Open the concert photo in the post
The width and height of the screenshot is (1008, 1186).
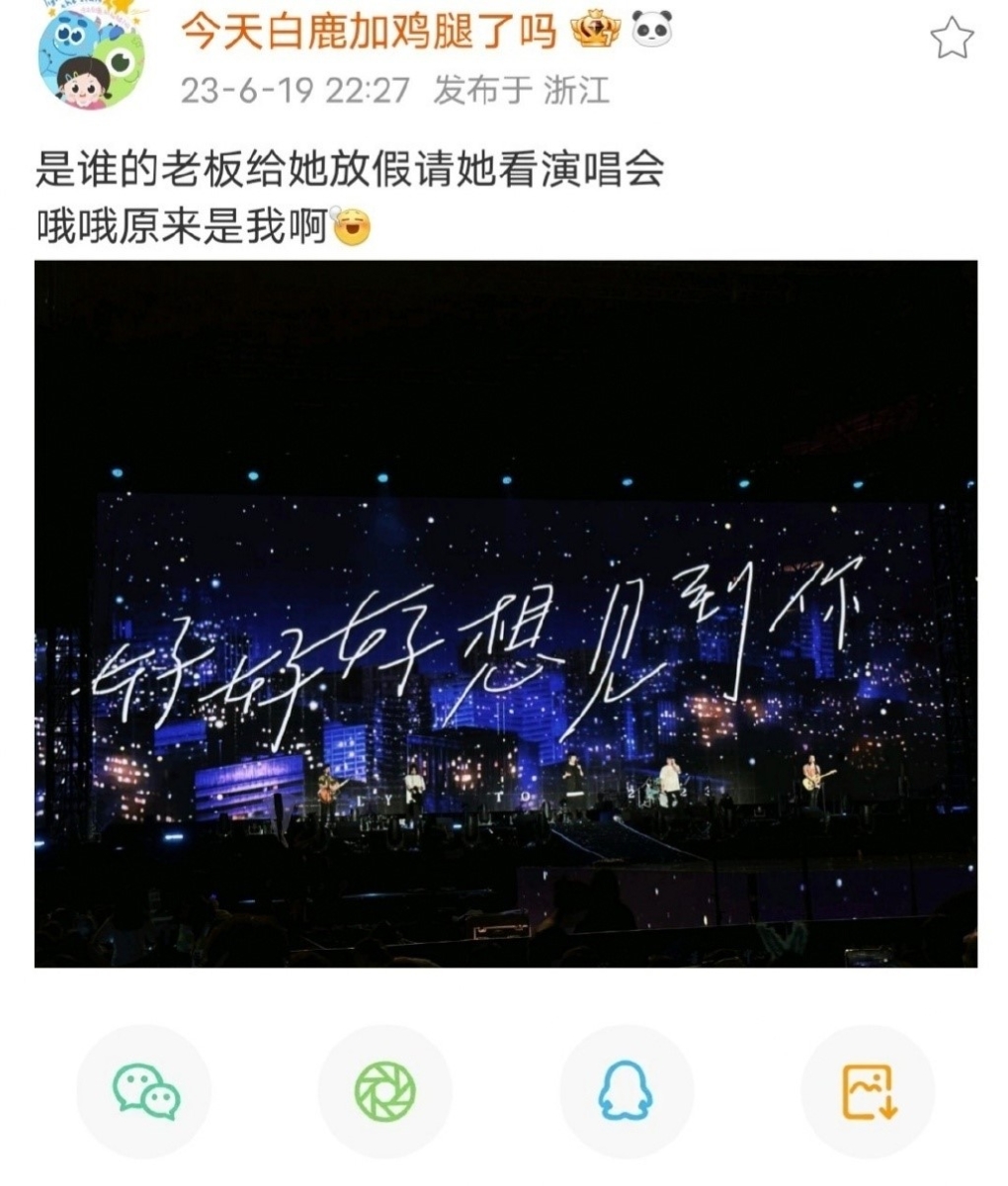tap(506, 614)
